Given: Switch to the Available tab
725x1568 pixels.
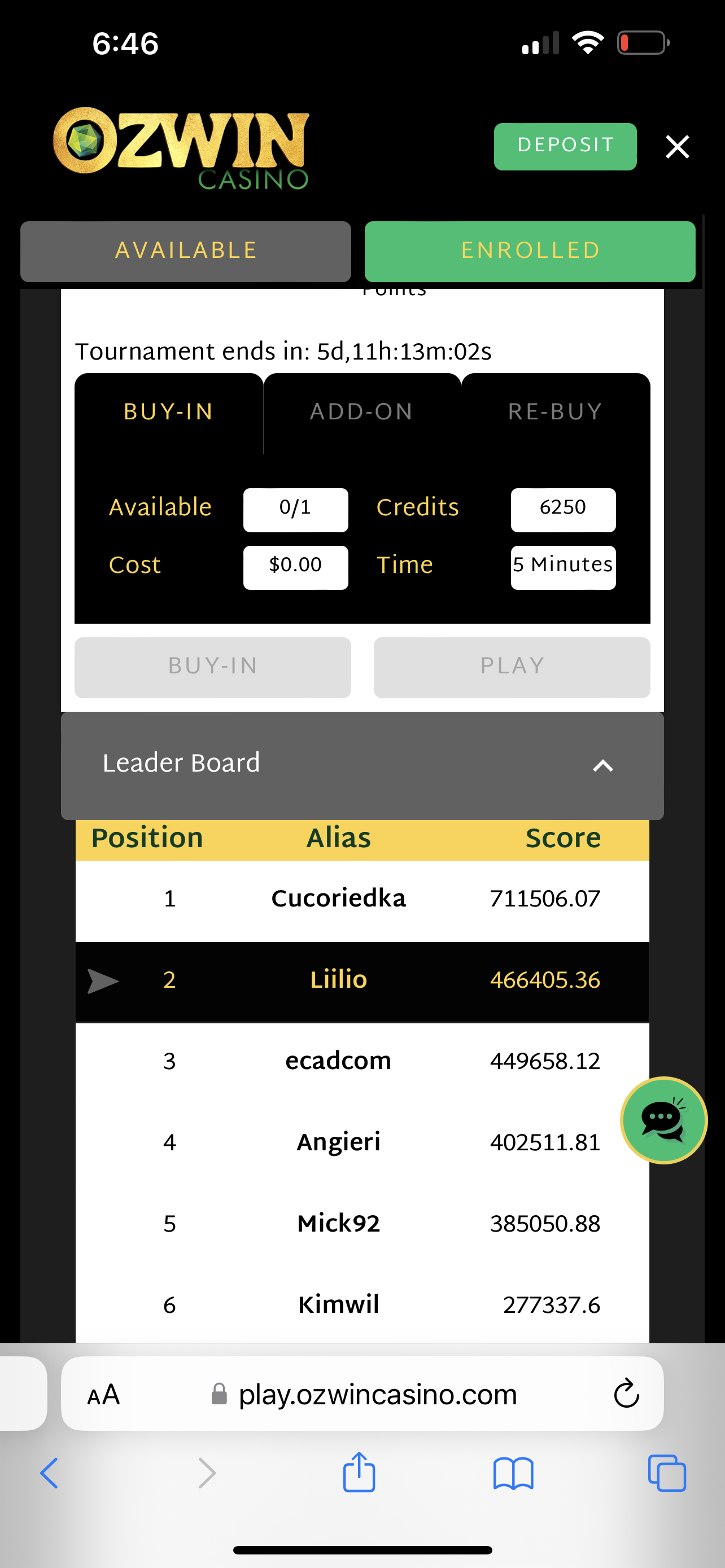Looking at the screenshot, I should 186,251.
